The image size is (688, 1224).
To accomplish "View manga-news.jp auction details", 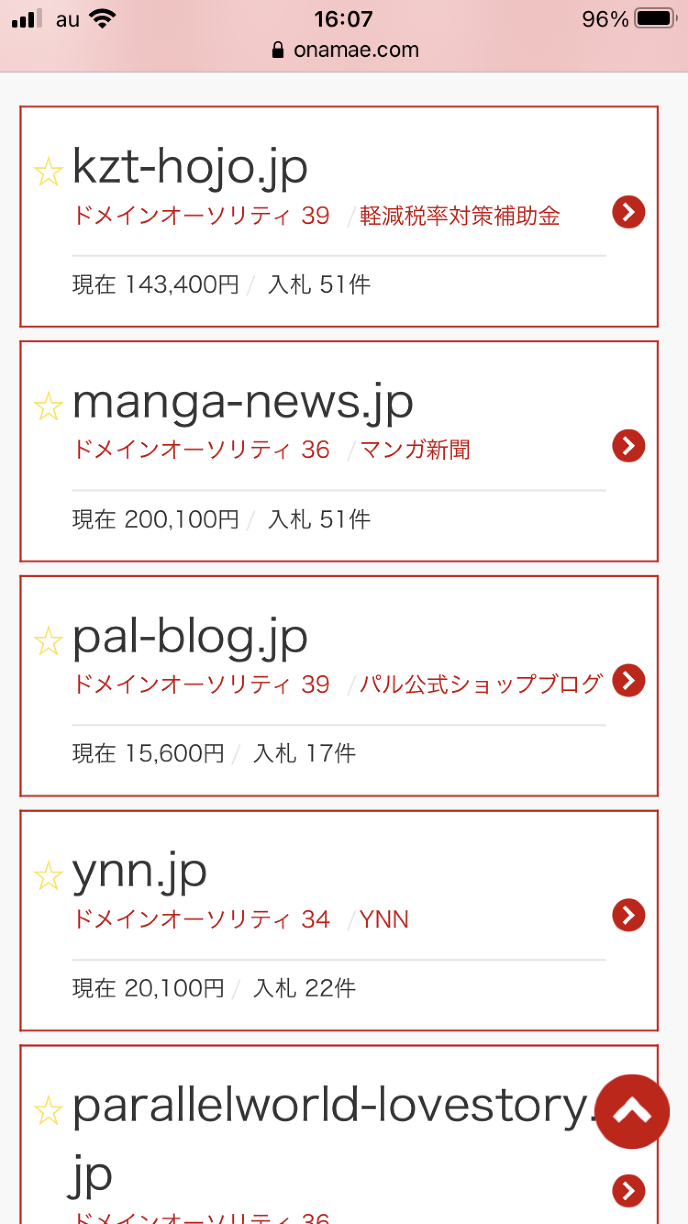I will 628,446.
